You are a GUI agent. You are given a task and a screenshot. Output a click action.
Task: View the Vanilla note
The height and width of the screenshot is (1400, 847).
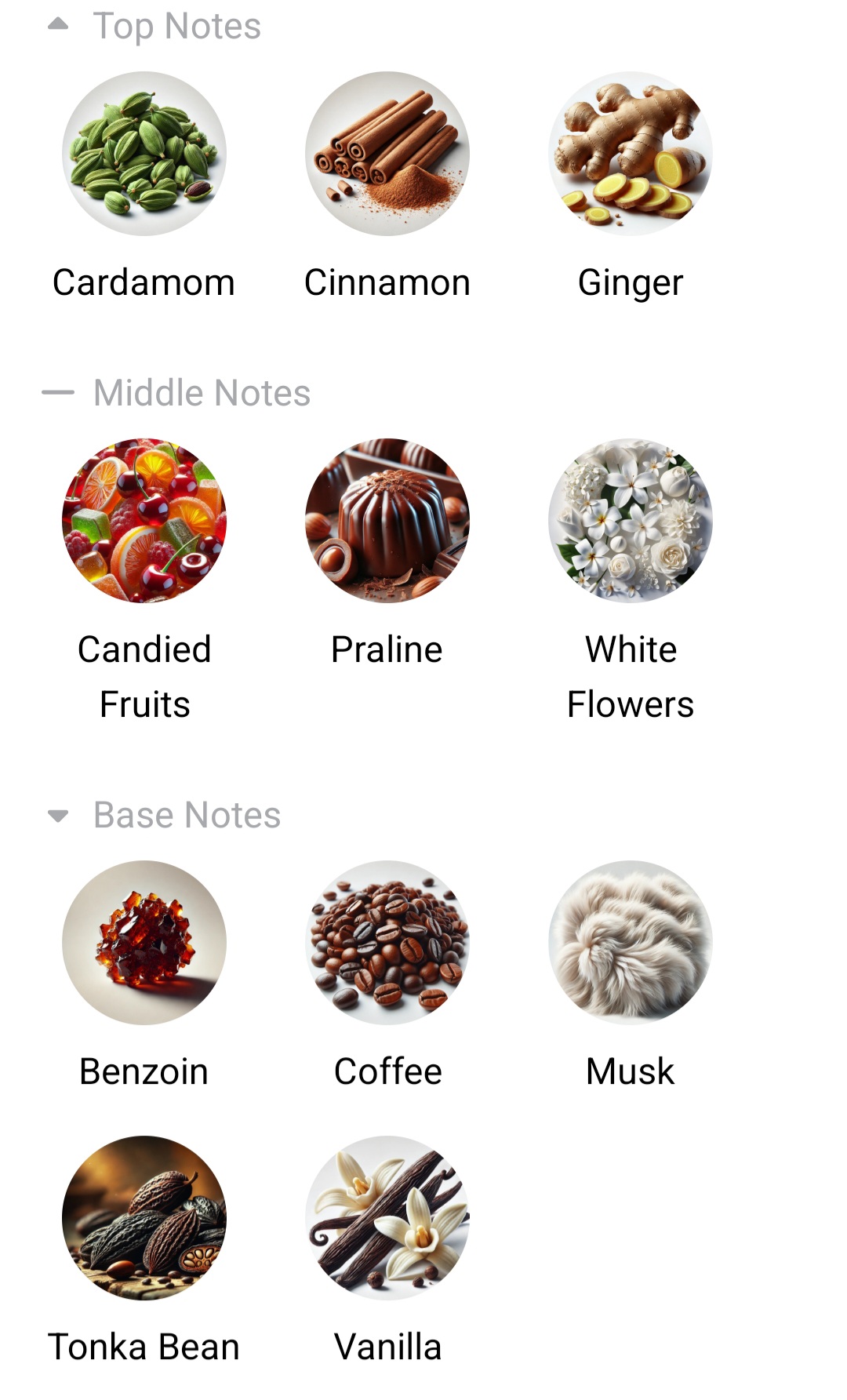[387, 1218]
